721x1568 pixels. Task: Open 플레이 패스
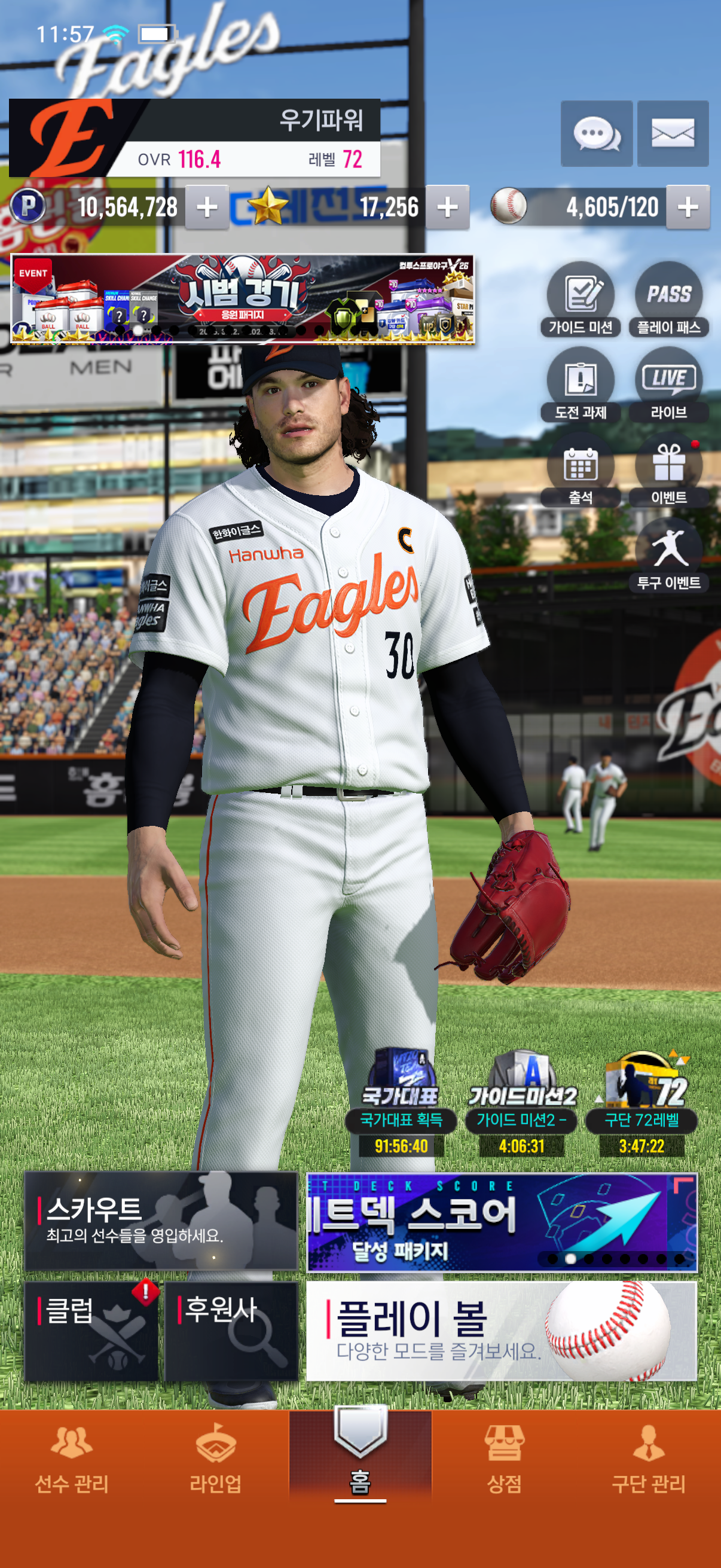click(668, 299)
